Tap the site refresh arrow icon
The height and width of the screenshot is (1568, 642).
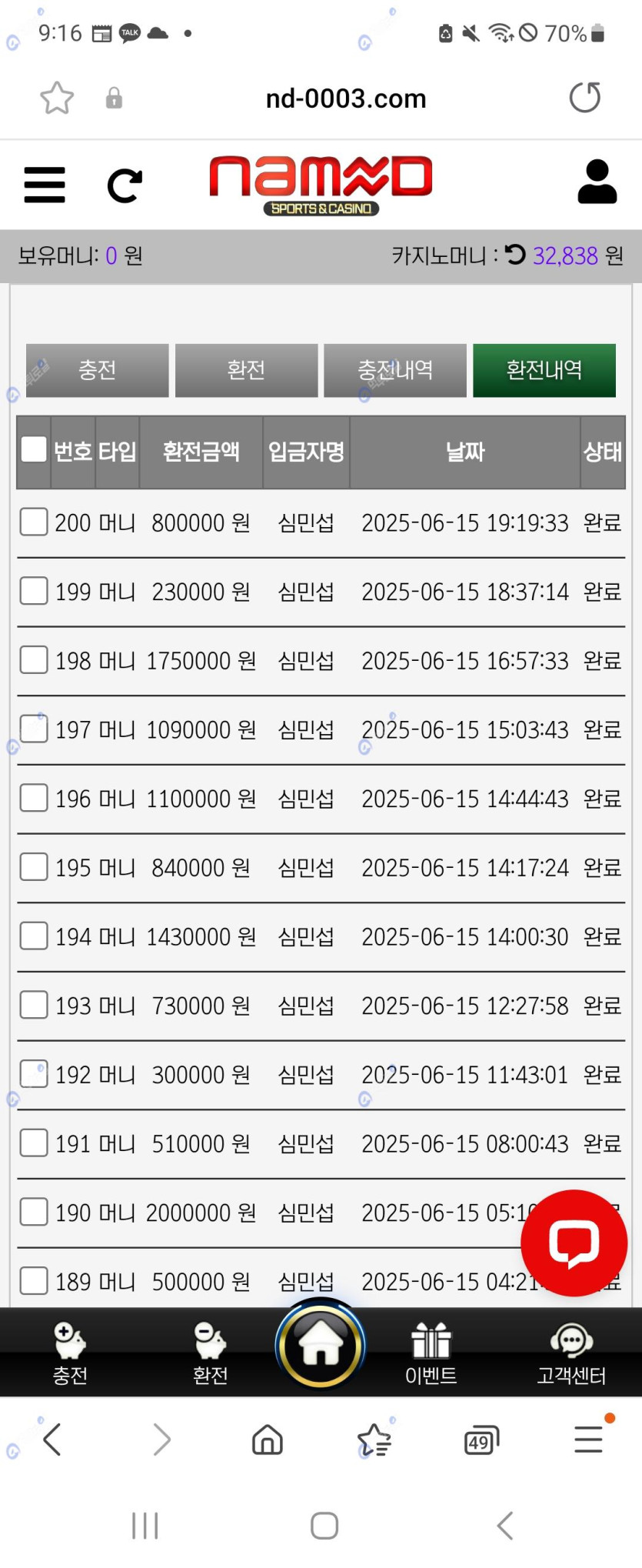(125, 185)
